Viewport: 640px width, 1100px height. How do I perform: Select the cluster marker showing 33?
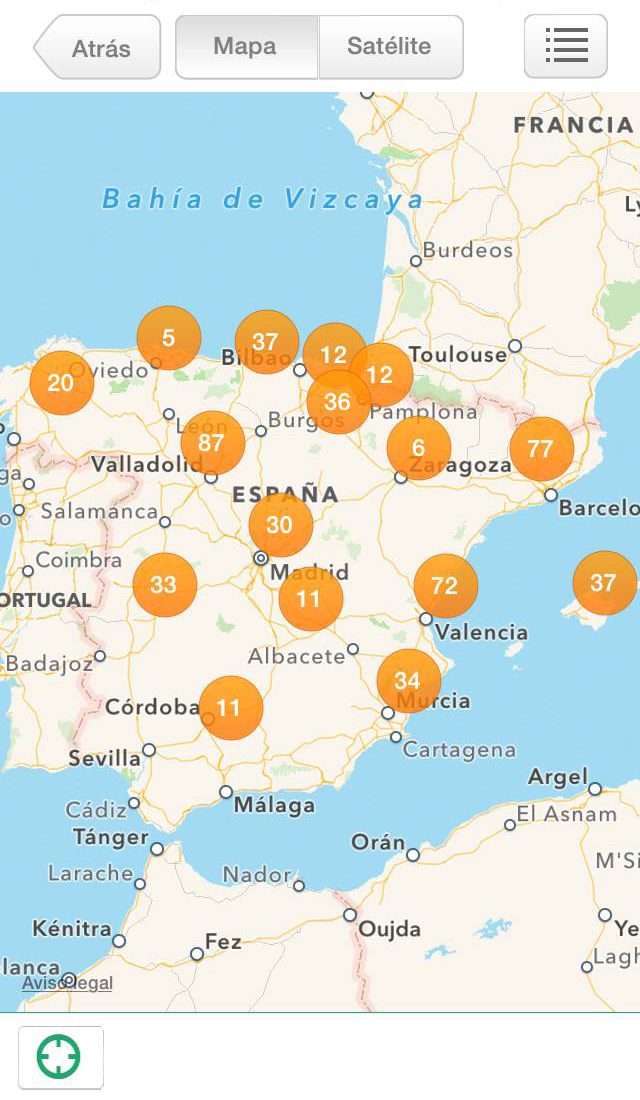(165, 584)
